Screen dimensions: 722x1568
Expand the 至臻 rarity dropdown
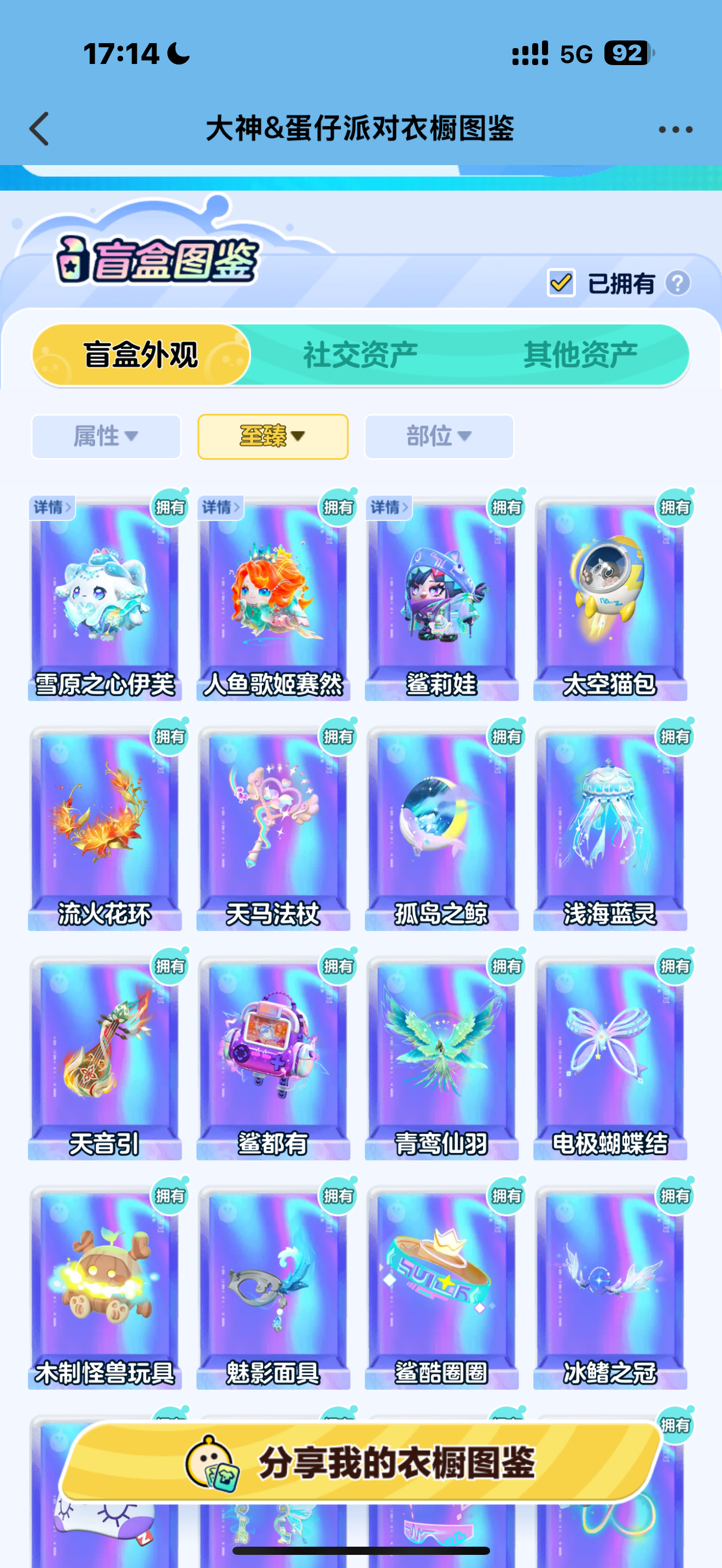pos(273,436)
